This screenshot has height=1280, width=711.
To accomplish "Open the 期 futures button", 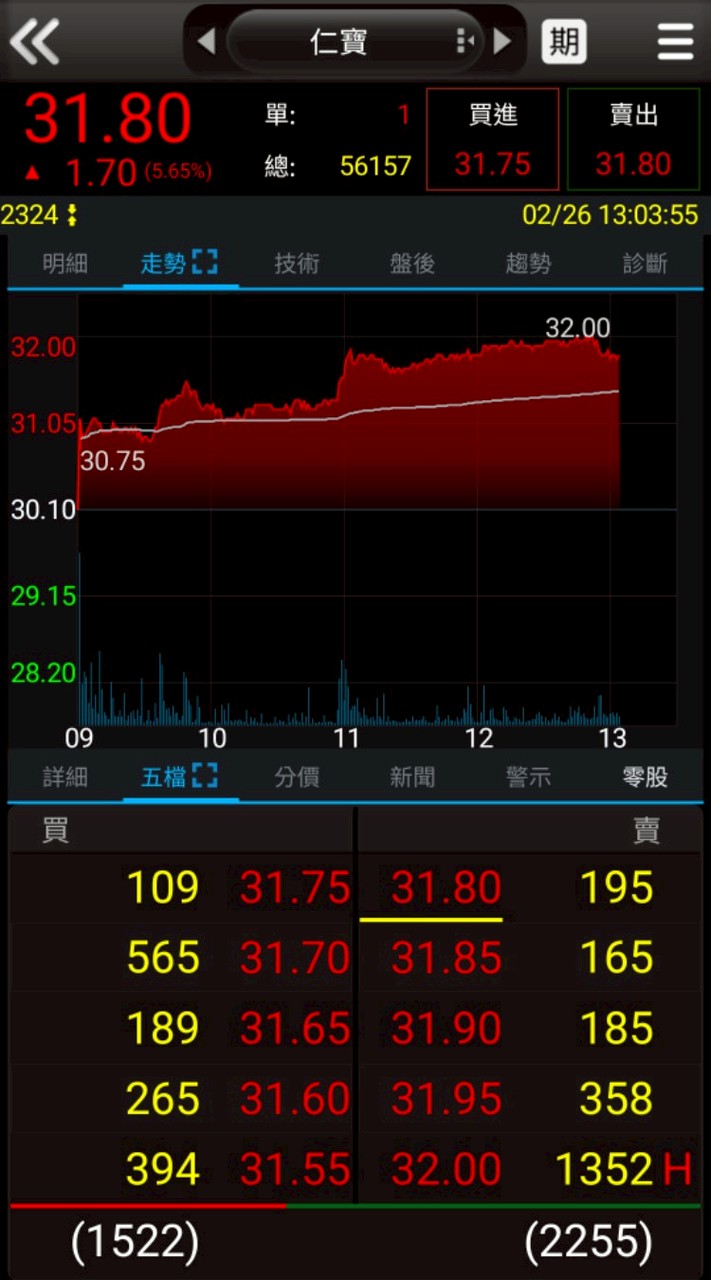I will 564,41.
